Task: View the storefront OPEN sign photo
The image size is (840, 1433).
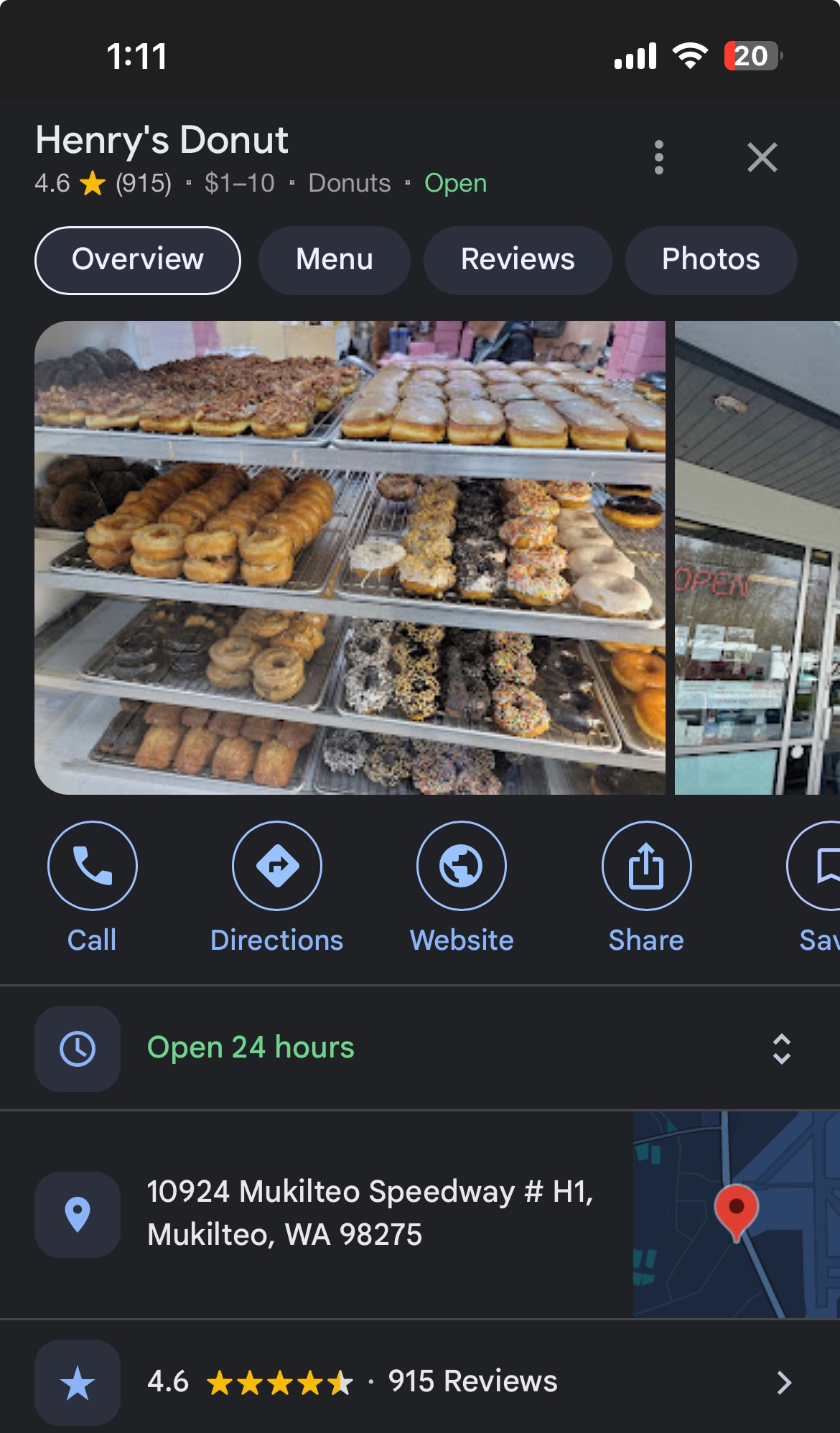Action: pyautogui.click(x=757, y=557)
